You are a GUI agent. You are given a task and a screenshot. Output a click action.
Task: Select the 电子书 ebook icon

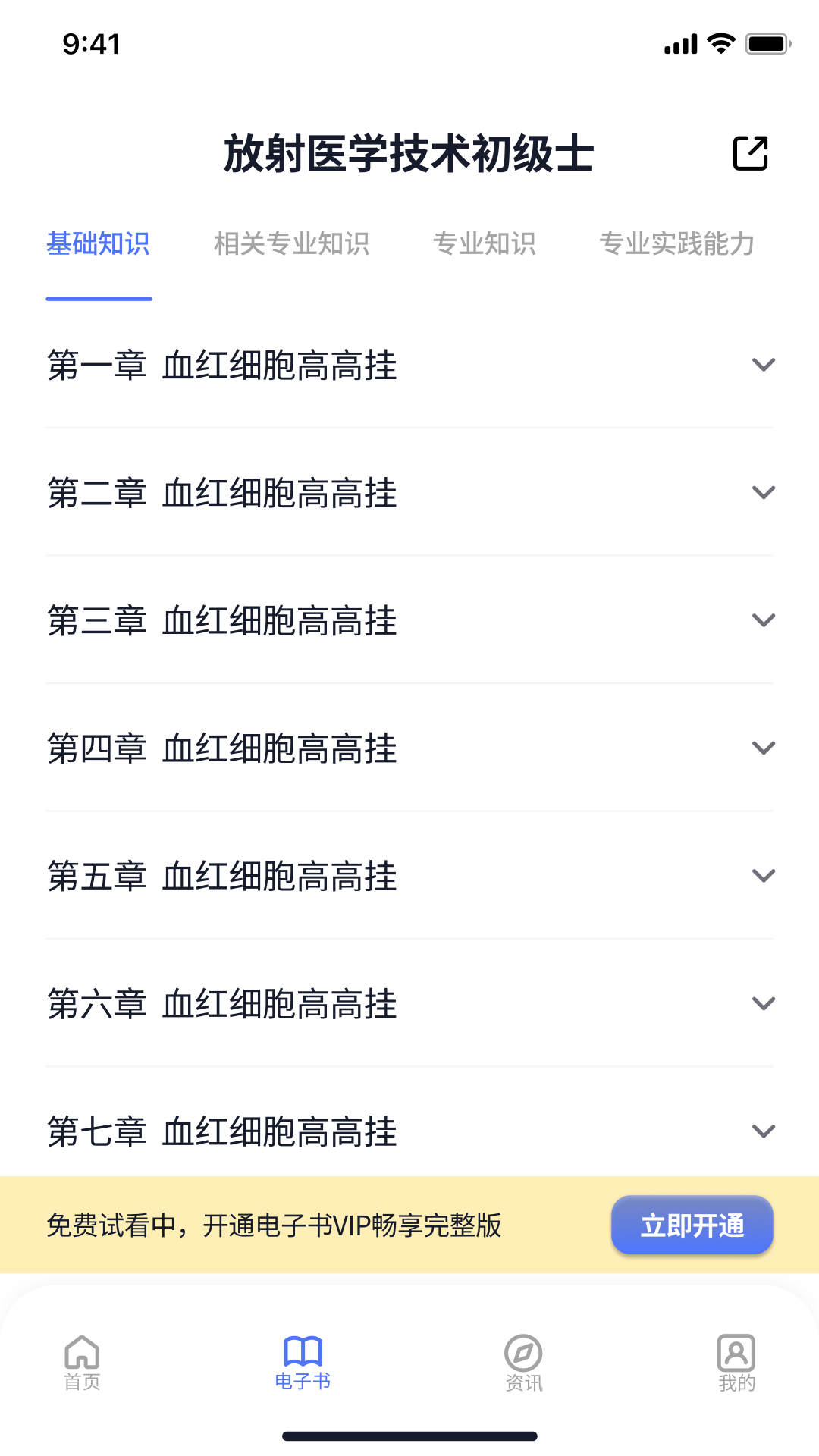click(301, 1357)
